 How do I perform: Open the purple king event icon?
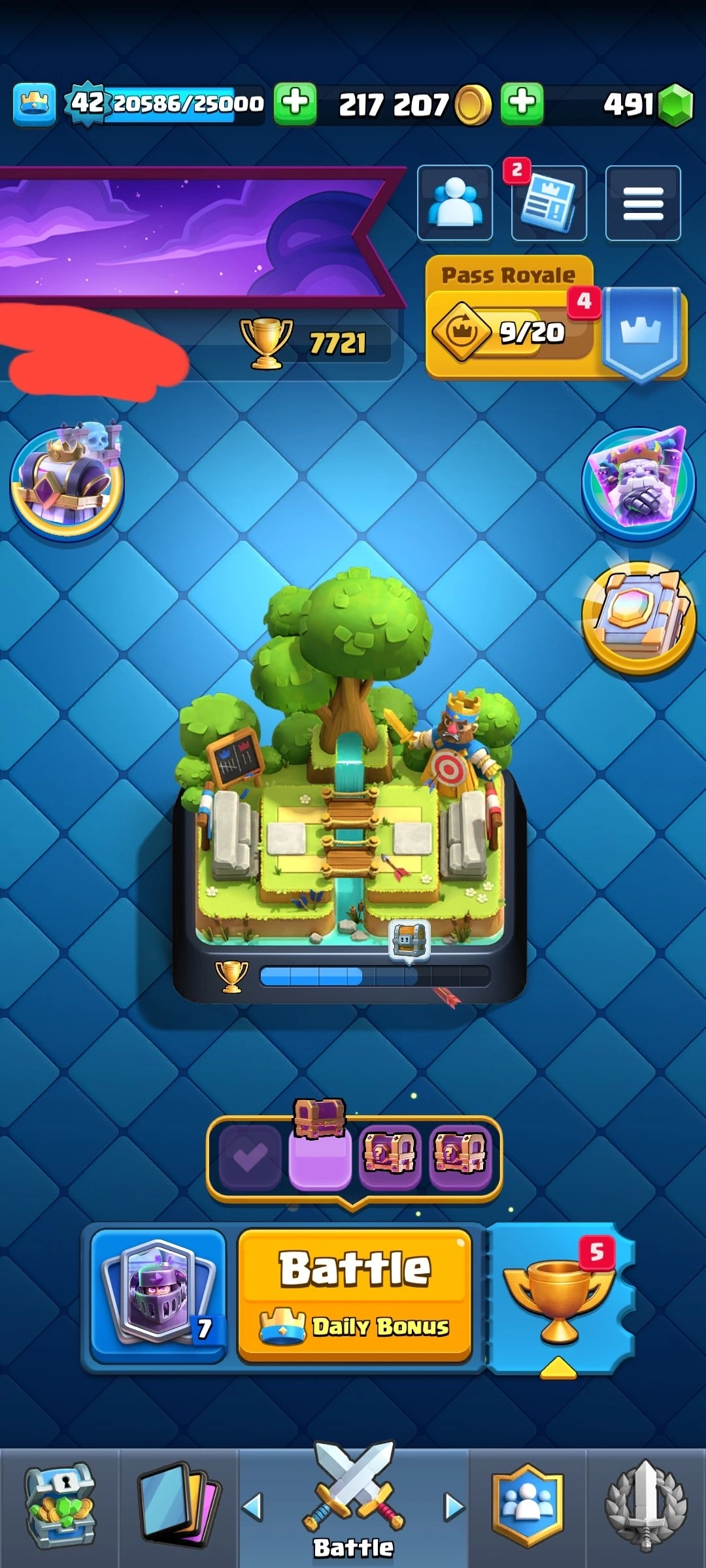click(x=639, y=482)
